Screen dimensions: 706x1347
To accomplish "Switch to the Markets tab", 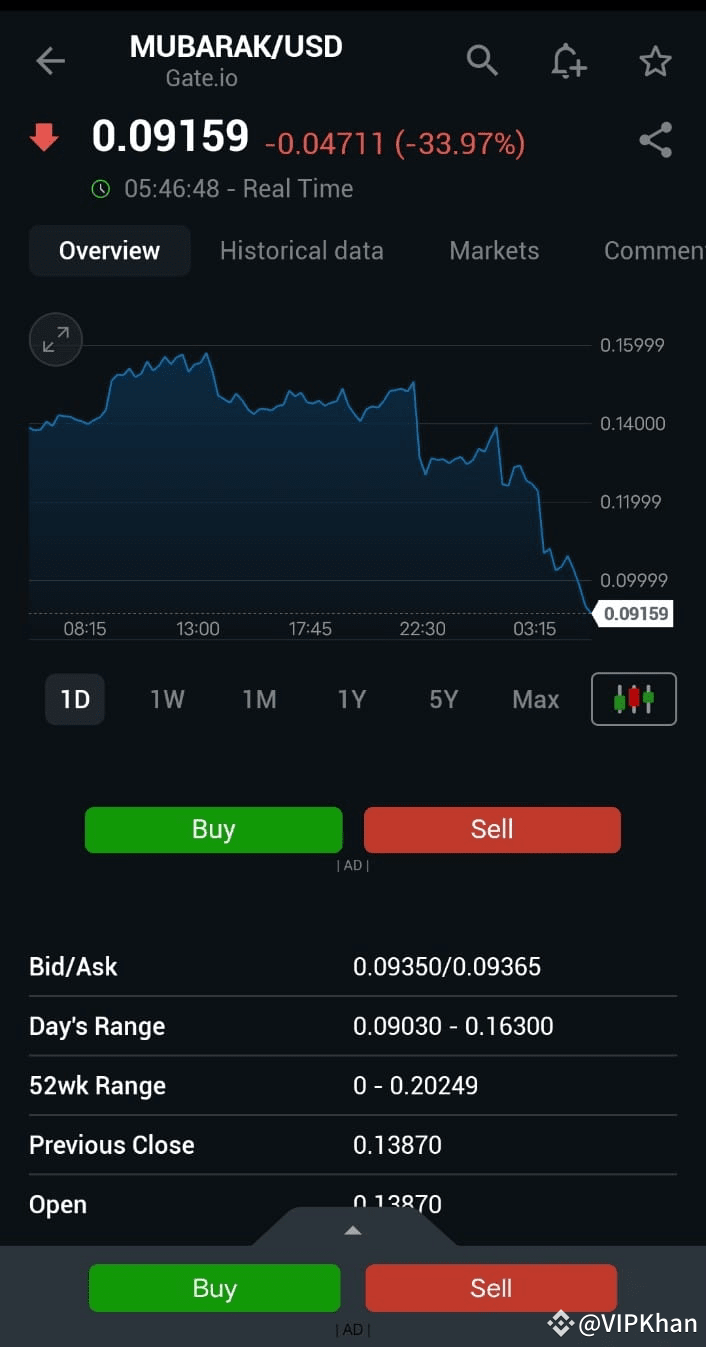I will click(x=494, y=251).
